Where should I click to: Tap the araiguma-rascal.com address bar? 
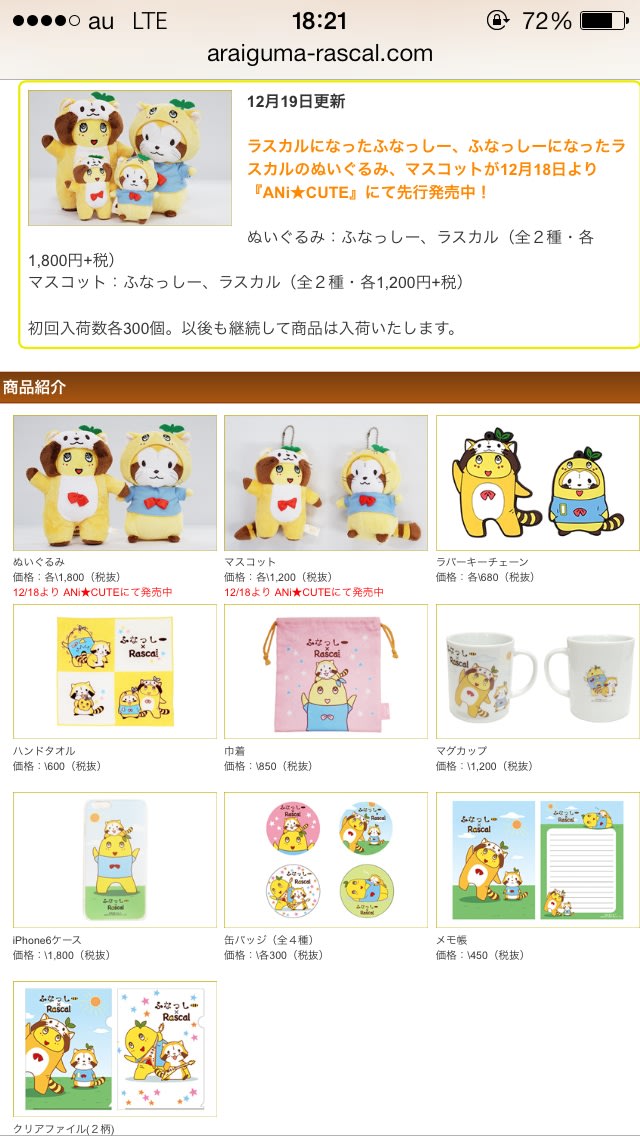(x=320, y=53)
